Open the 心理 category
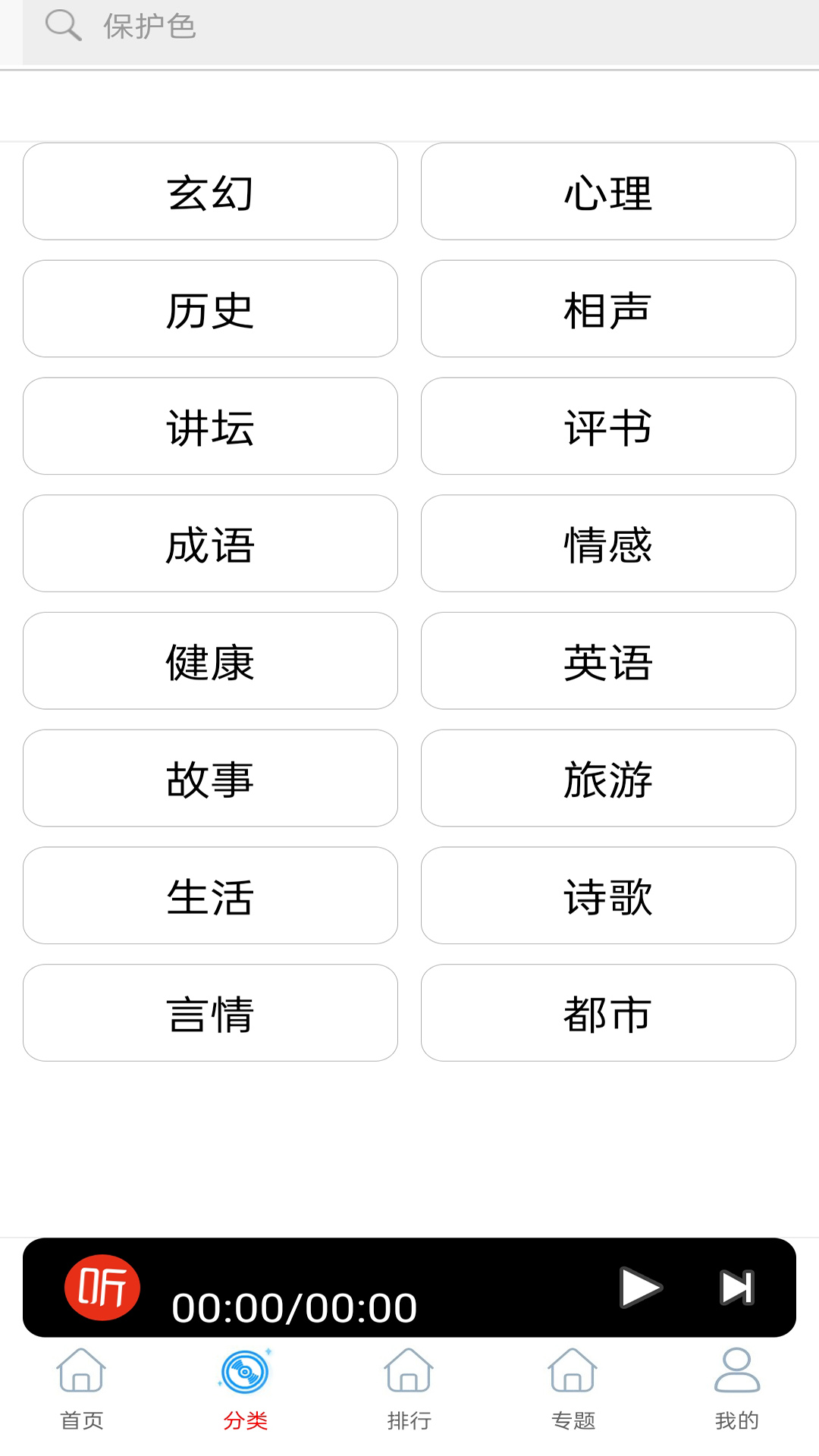This screenshot has height=1456, width=819. (x=608, y=192)
